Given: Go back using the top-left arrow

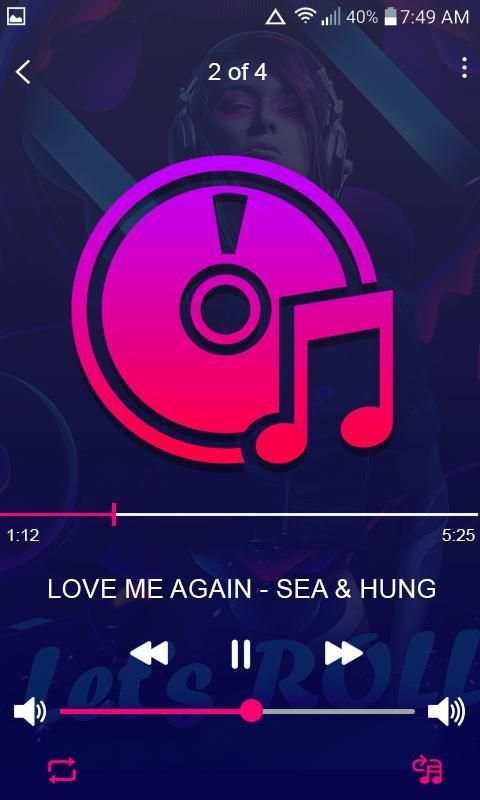Looking at the screenshot, I should point(23,72).
